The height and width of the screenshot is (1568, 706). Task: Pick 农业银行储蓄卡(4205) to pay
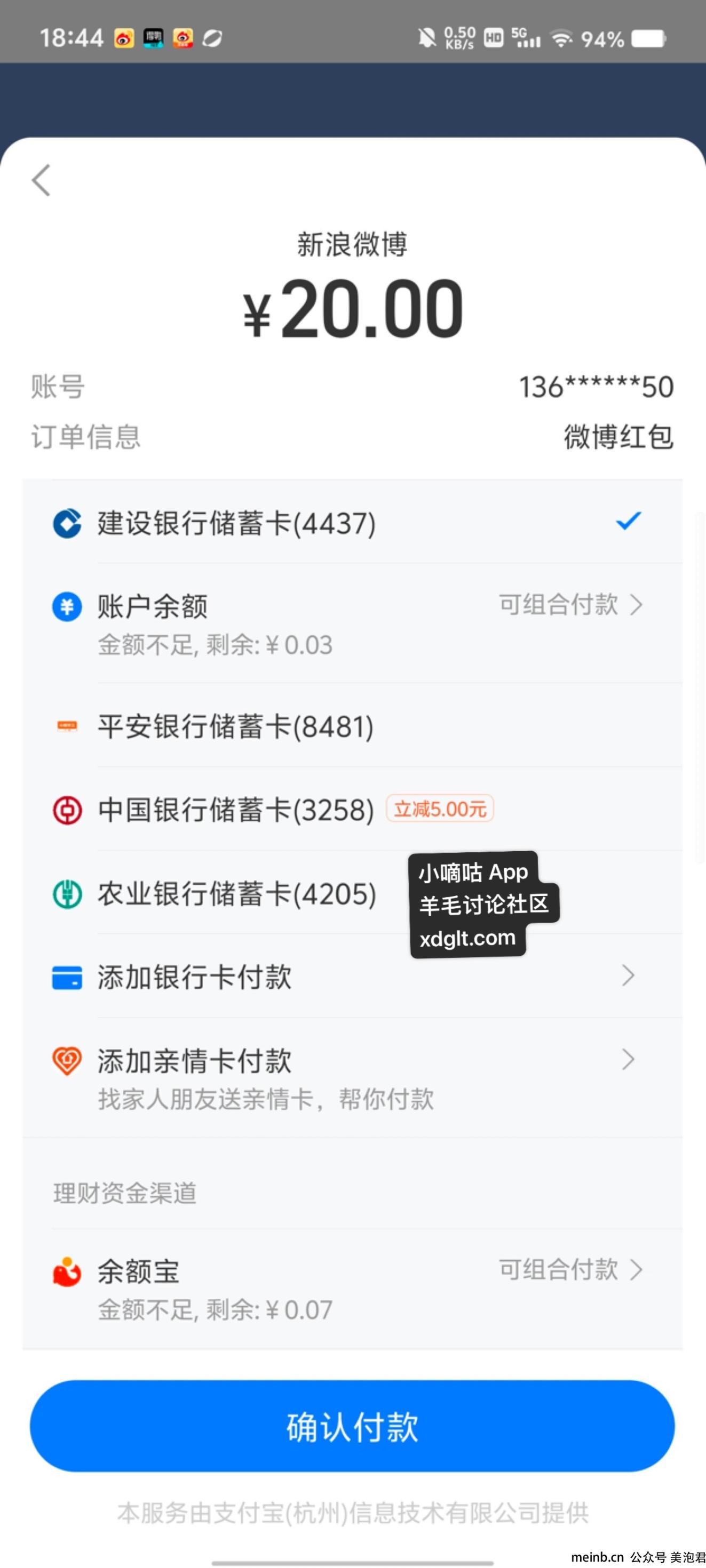[x=236, y=893]
